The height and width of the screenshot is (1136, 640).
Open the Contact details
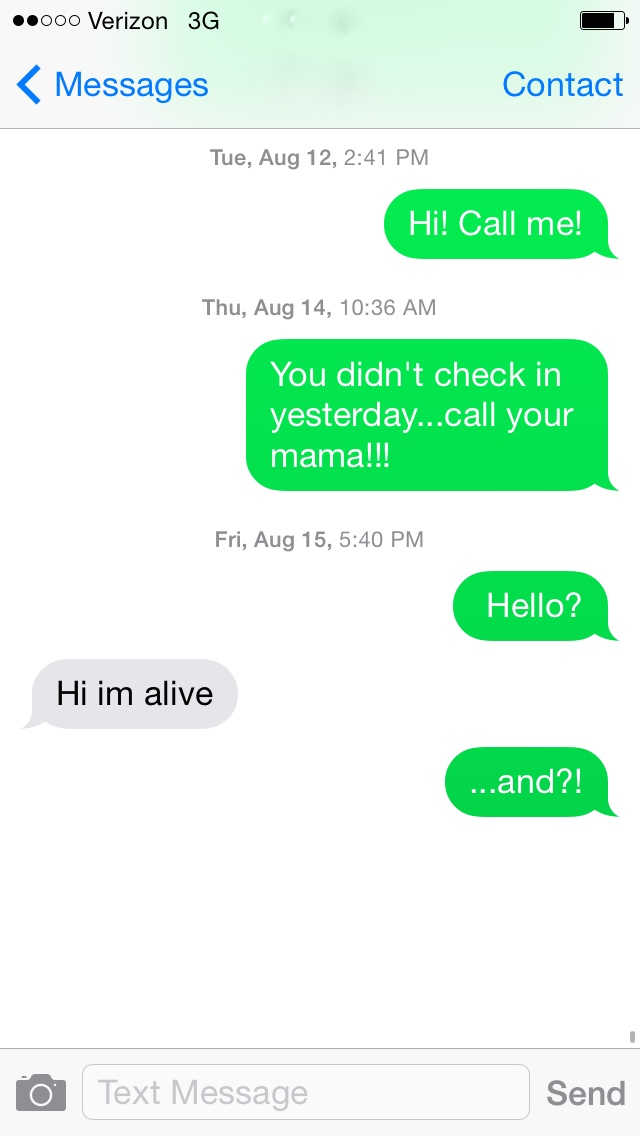(562, 86)
